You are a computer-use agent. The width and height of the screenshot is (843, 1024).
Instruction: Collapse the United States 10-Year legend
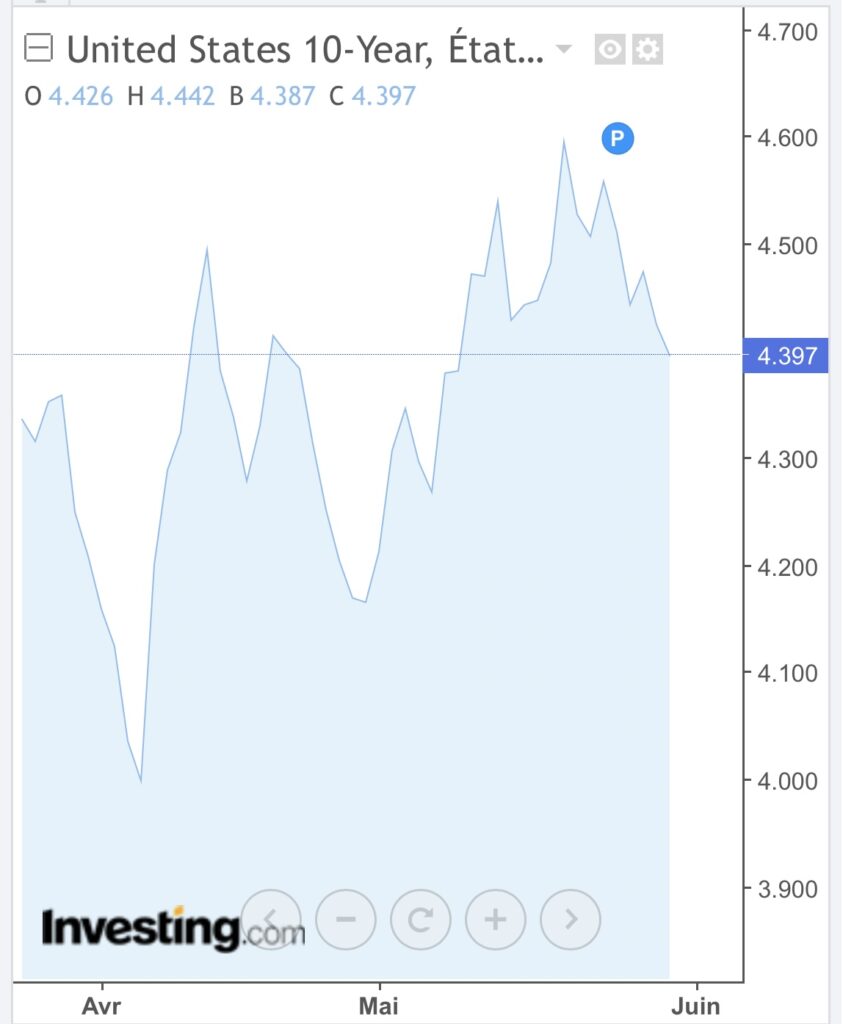tap(39, 48)
